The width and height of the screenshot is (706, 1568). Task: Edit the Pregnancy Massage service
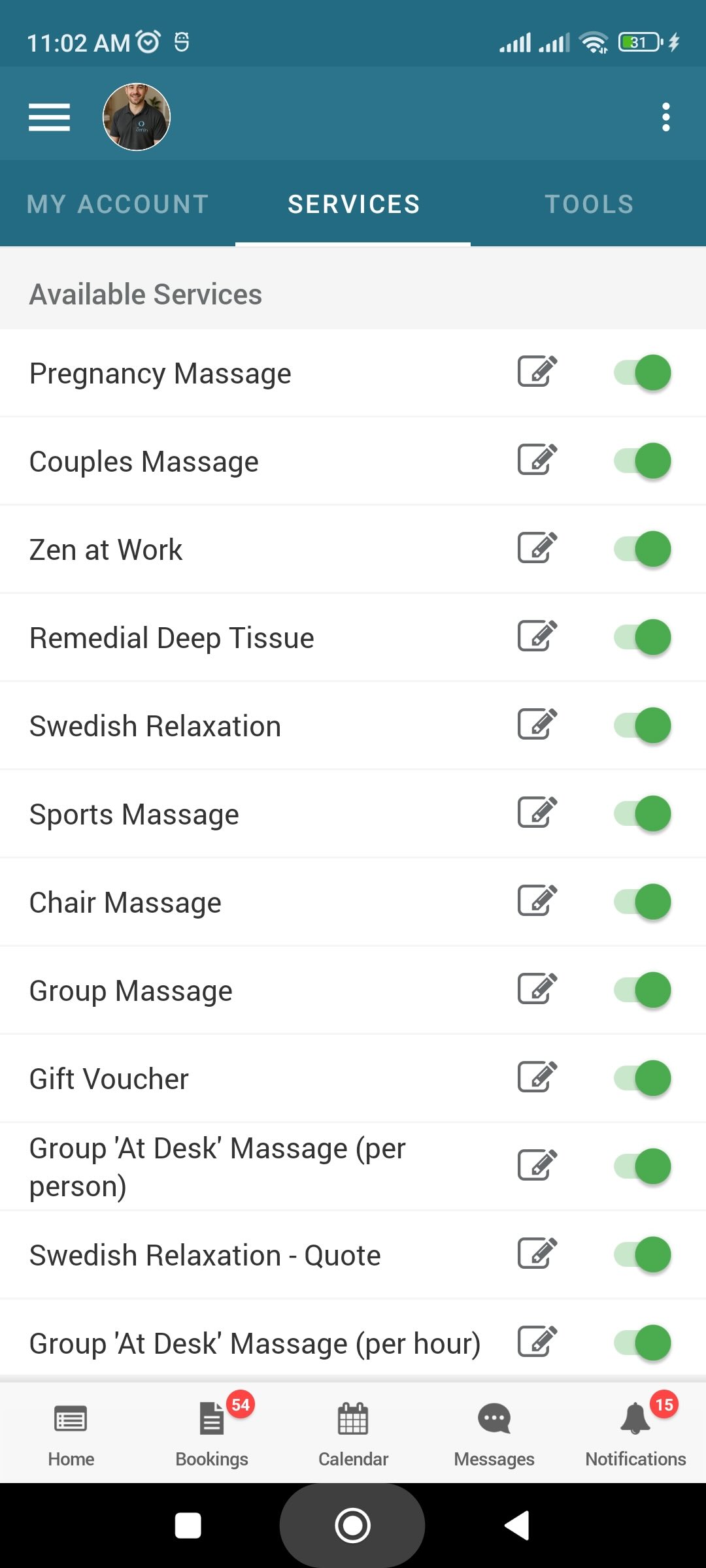pyautogui.click(x=537, y=372)
